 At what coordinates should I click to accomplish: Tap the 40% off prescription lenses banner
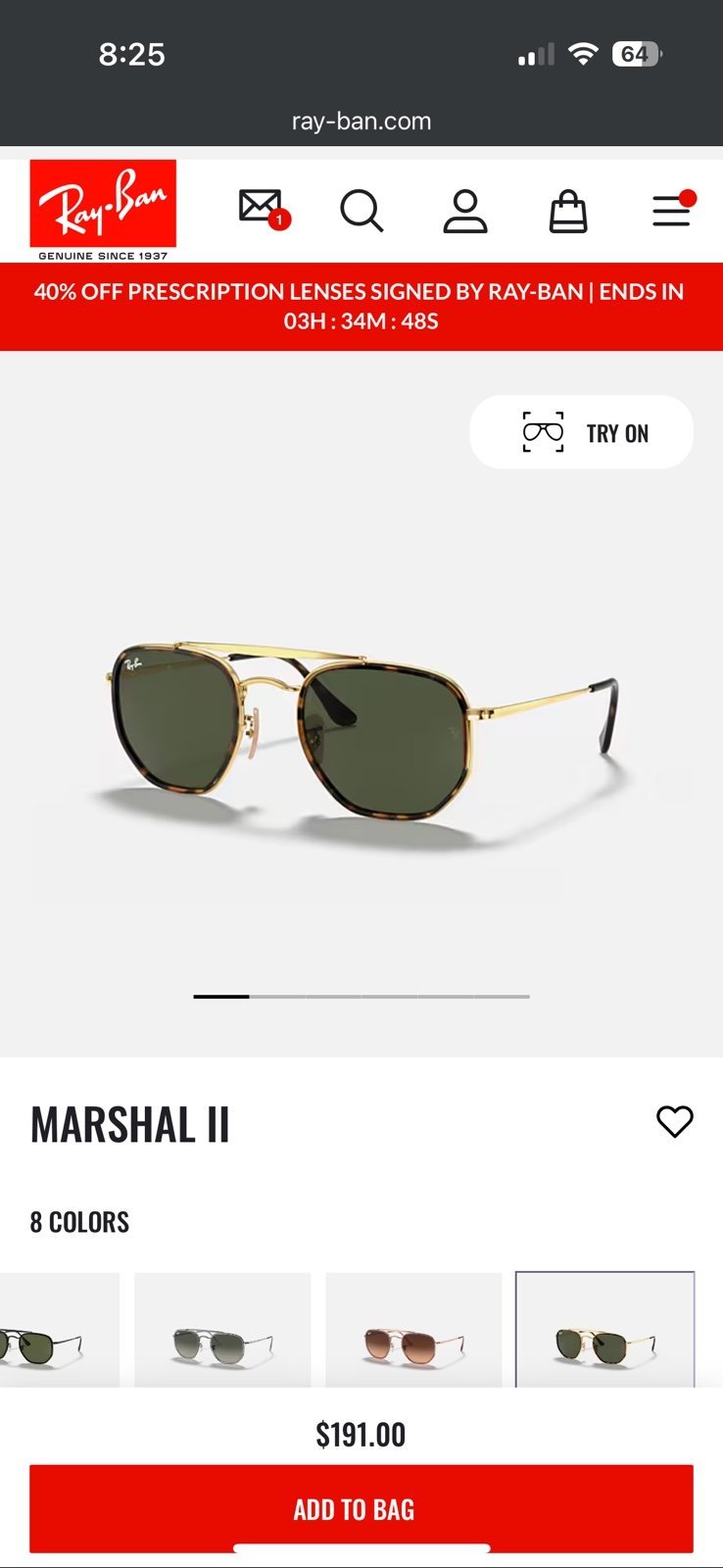(x=361, y=306)
